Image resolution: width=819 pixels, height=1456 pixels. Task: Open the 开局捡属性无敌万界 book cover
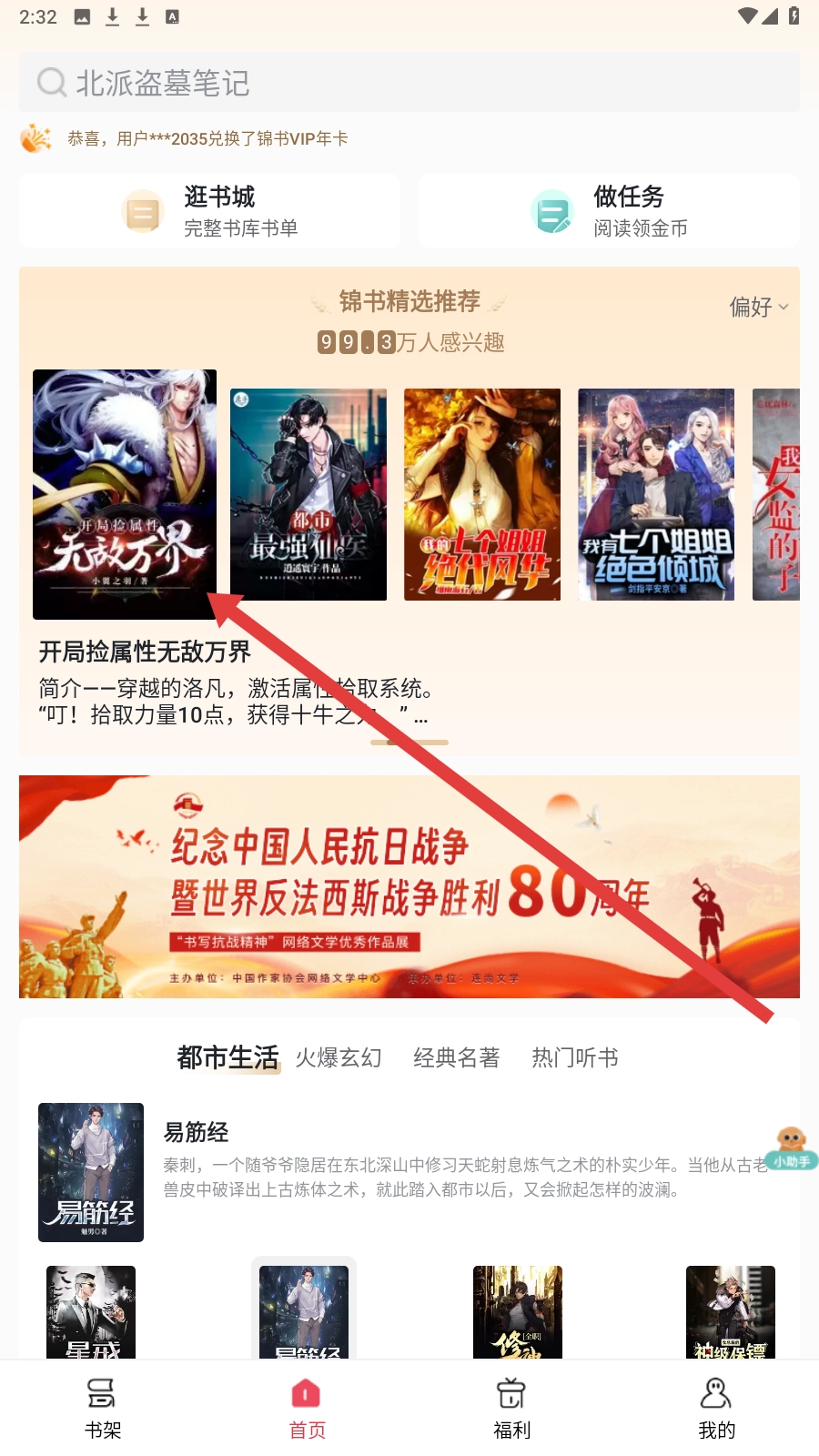[125, 494]
